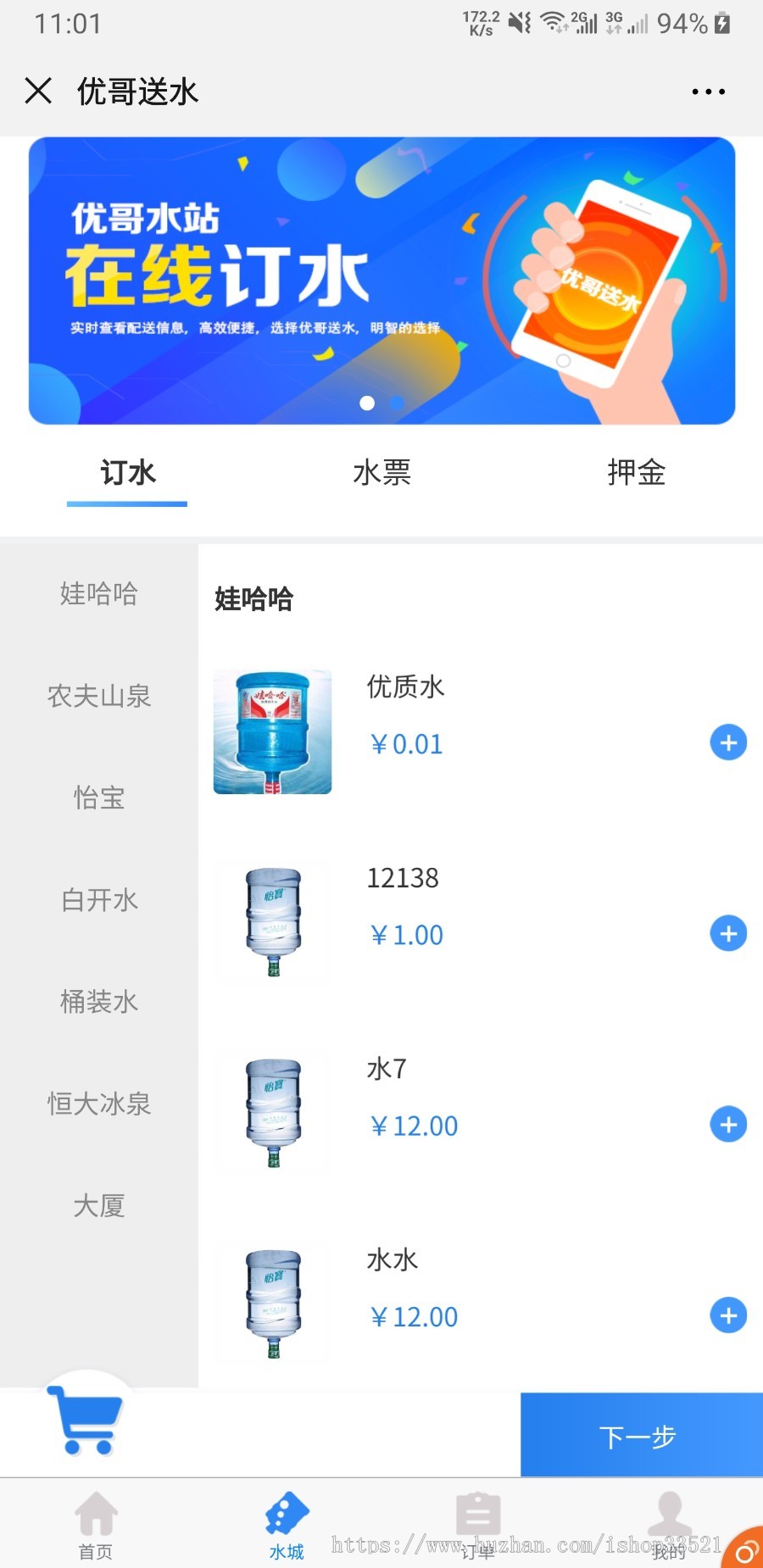Select the second carousel indicator dot

398,404
